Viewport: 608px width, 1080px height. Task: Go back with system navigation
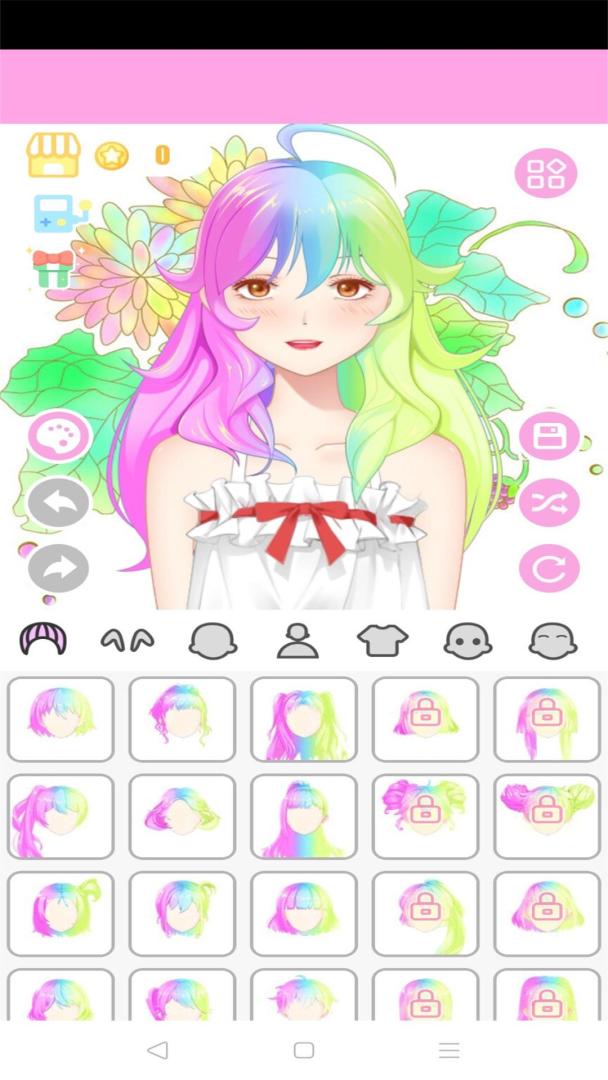157,1050
